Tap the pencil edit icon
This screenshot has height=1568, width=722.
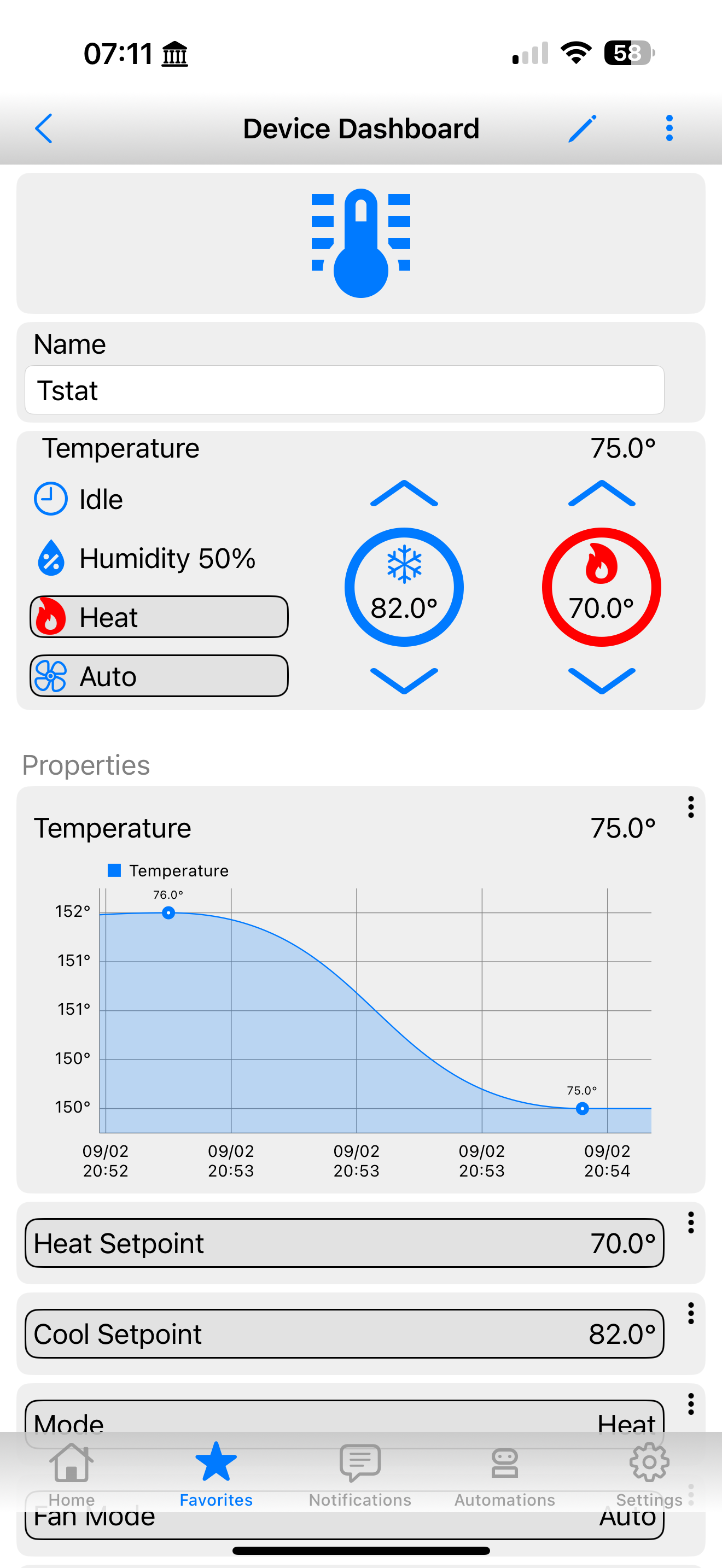coord(582,128)
